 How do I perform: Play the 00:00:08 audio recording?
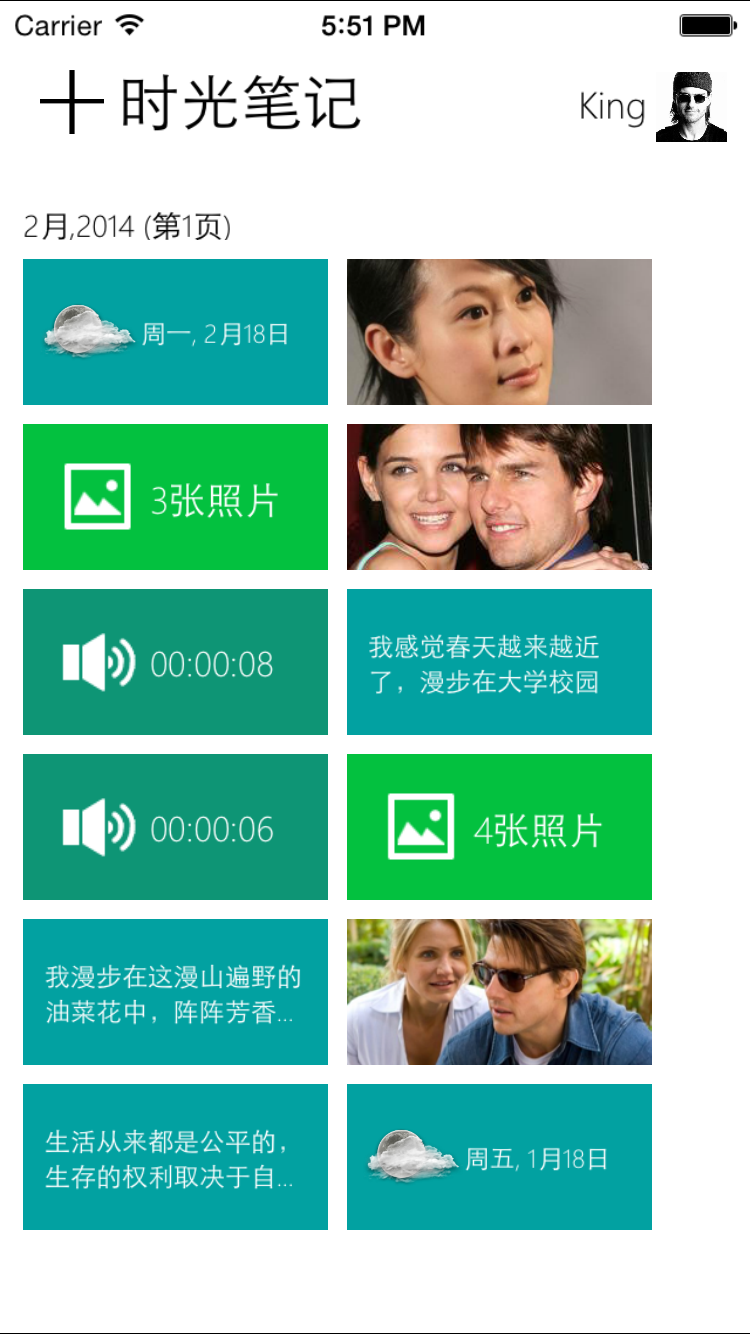tap(175, 662)
